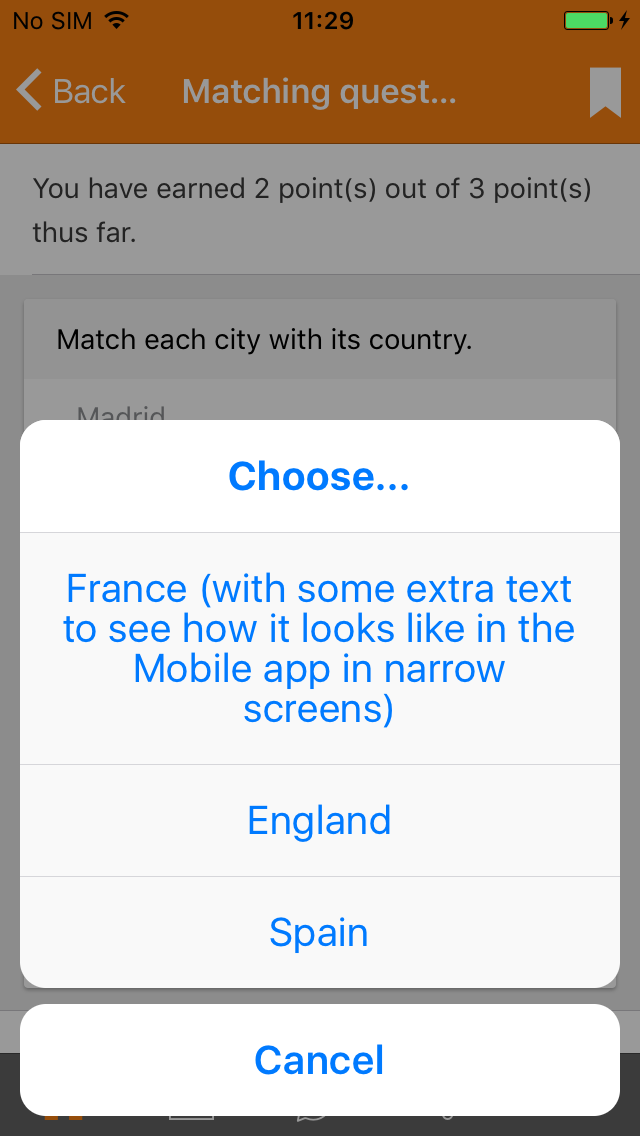
Task: Pick France with extra text option
Action: pyautogui.click(x=320, y=648)
